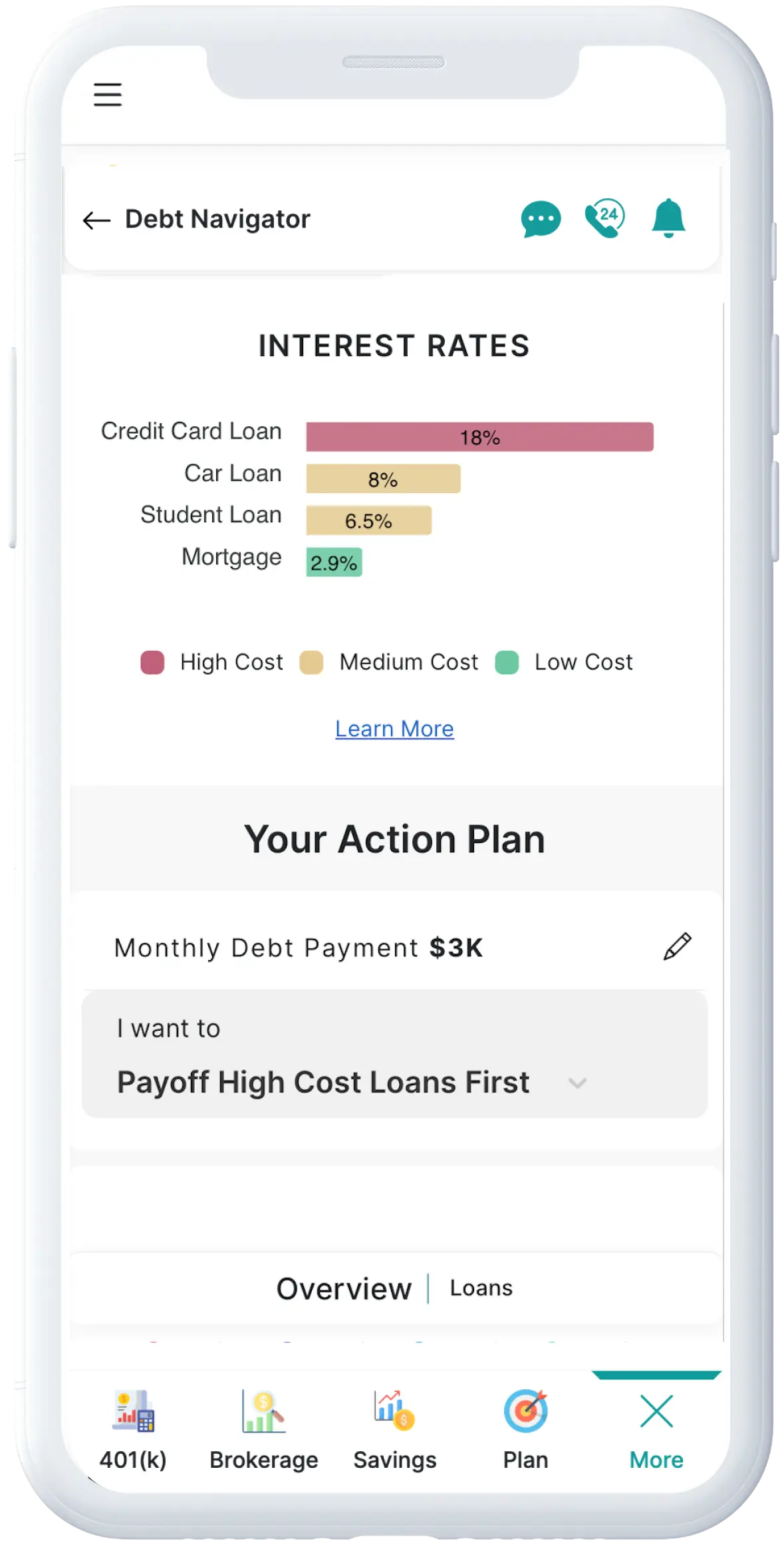
Task: Go back from Debt Navigator
Action: pyautogui.click(x=96, y=220)
